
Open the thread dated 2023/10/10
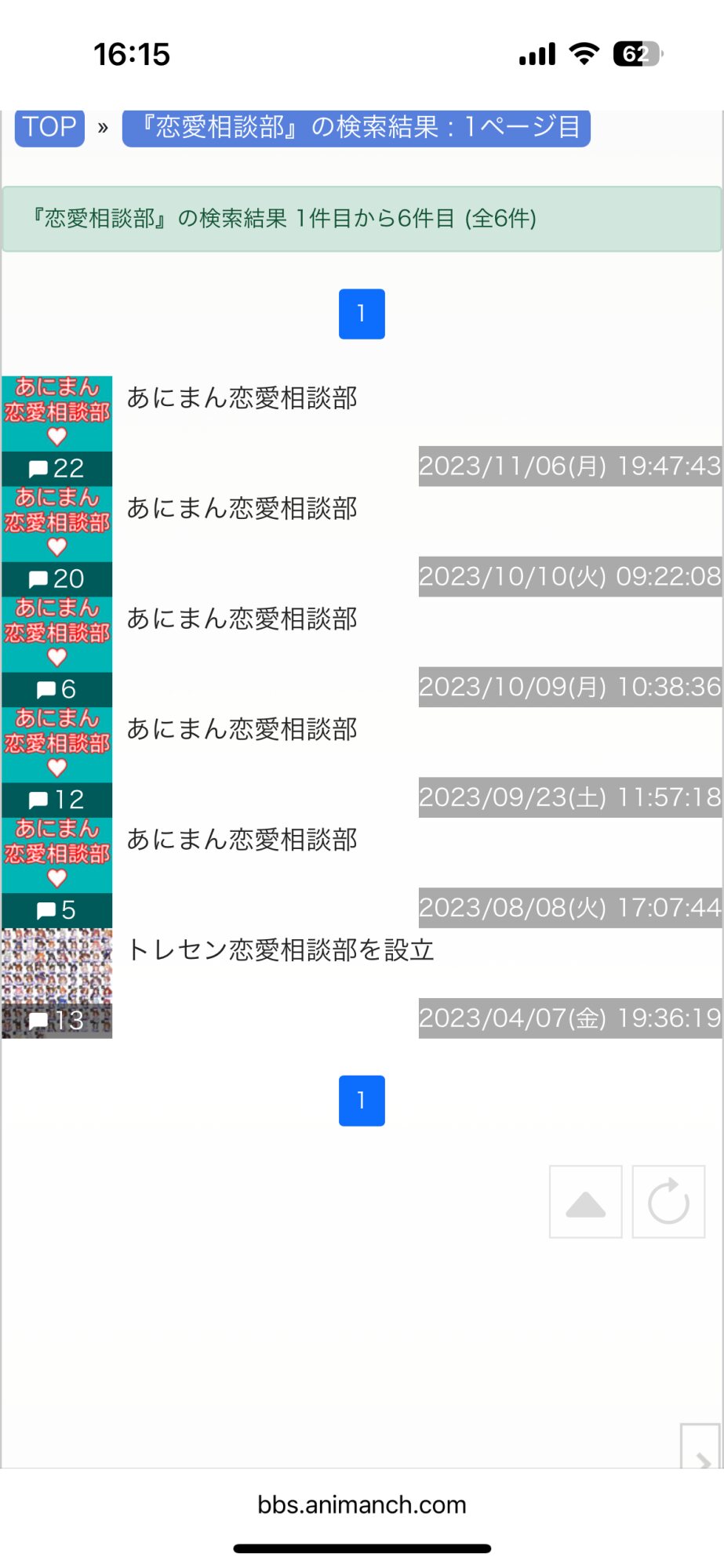coord(242,509)
